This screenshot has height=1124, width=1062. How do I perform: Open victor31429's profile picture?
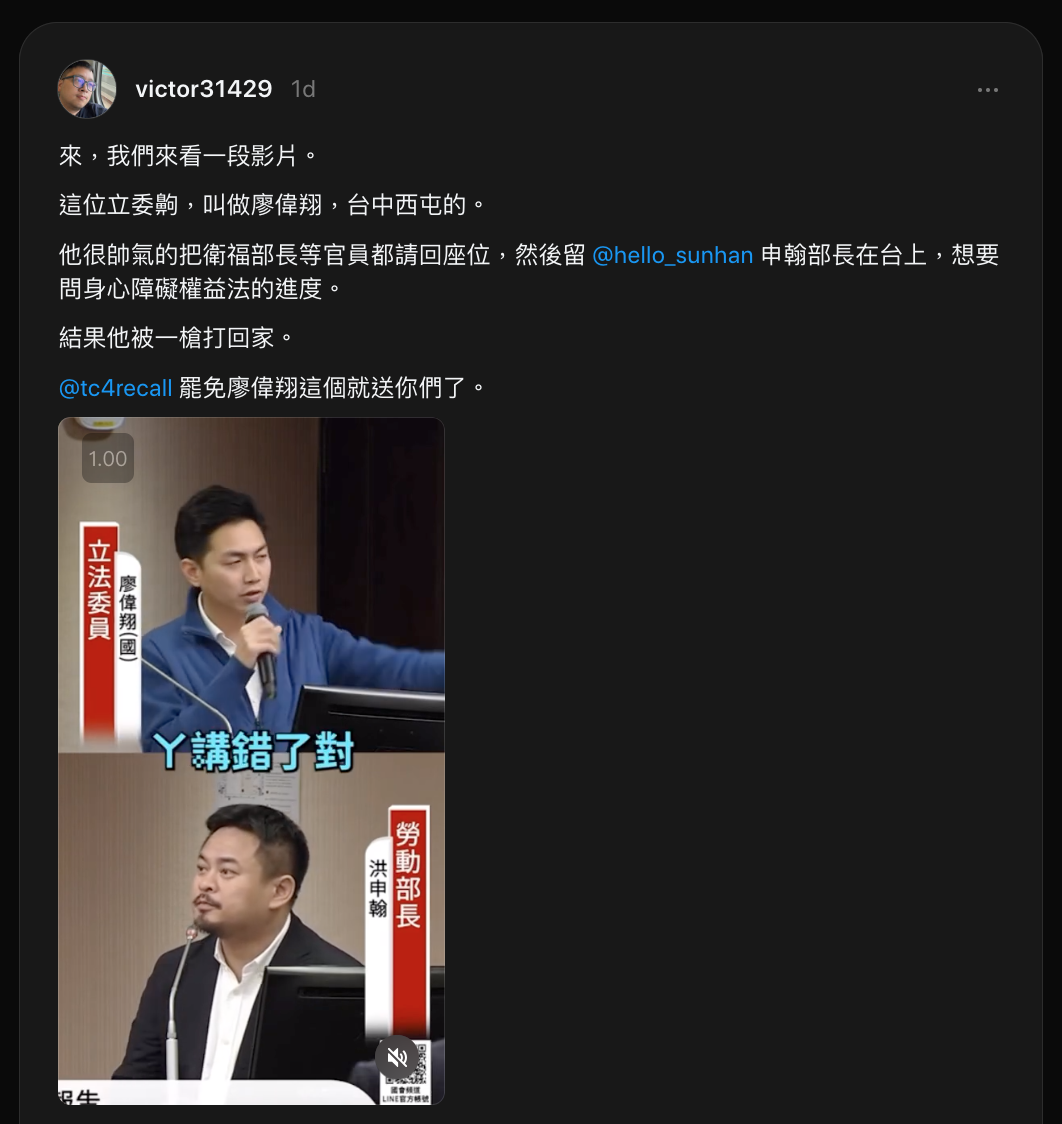point(87,89)
